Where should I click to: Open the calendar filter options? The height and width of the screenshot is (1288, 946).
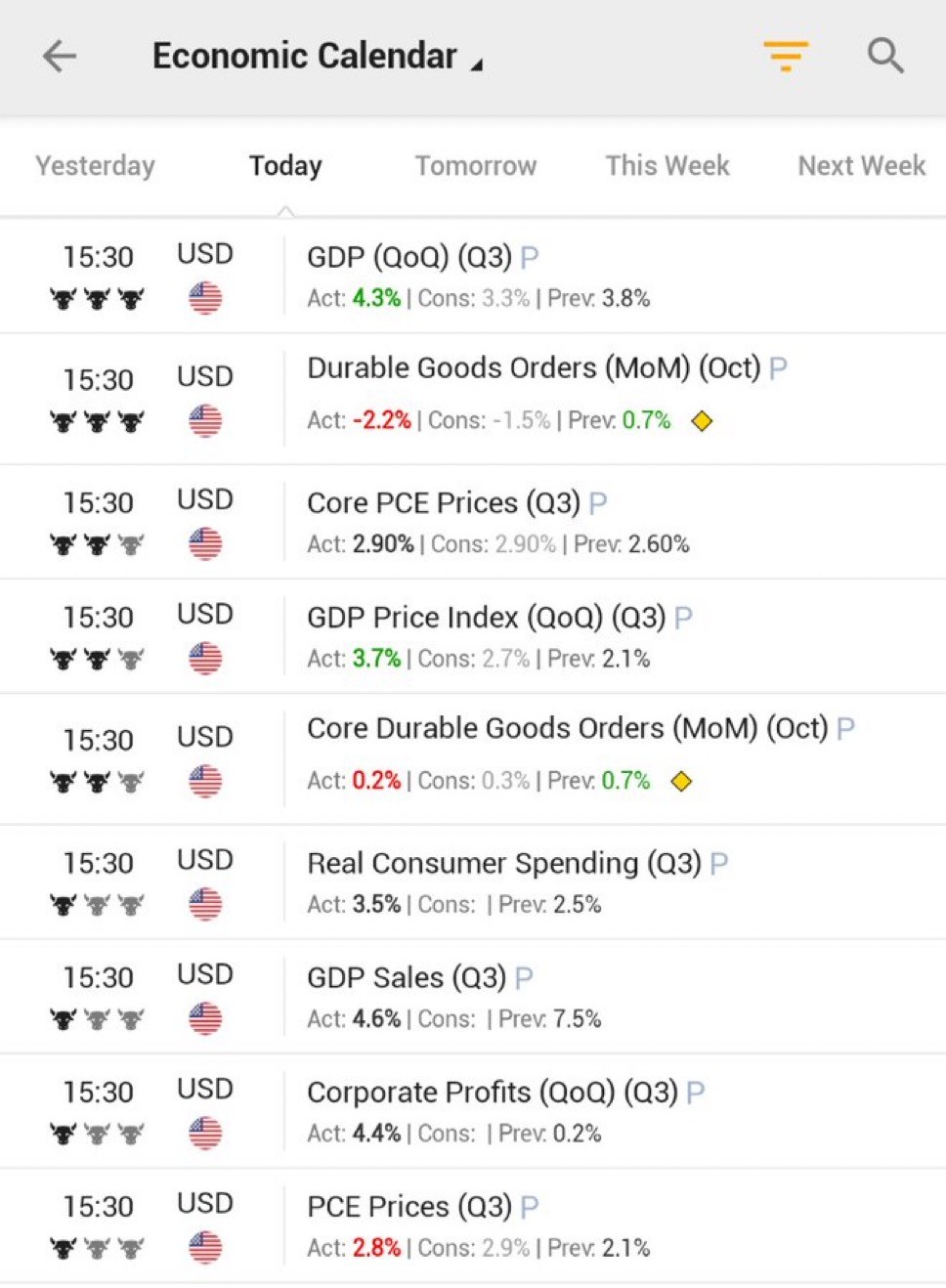tap(786, 56)
